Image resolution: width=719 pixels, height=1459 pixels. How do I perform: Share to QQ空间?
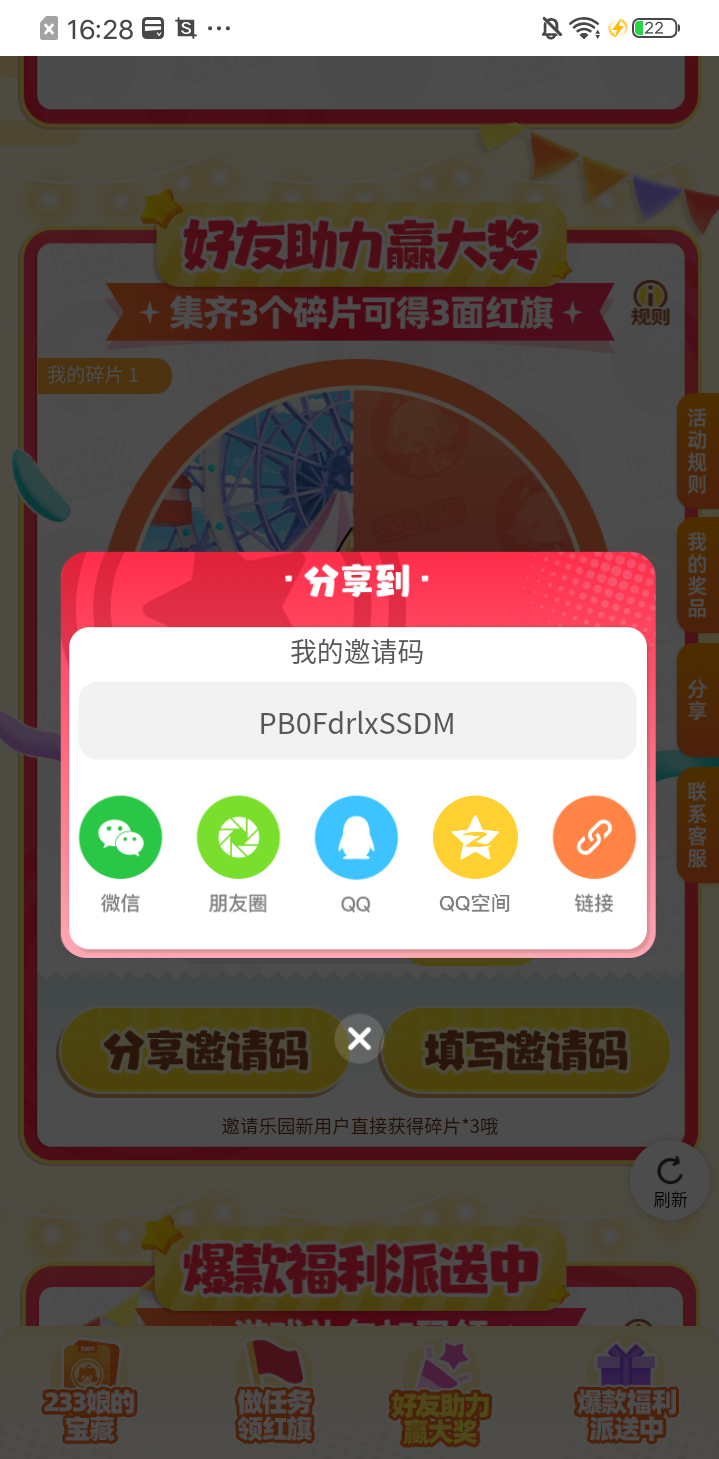[475, 838]
